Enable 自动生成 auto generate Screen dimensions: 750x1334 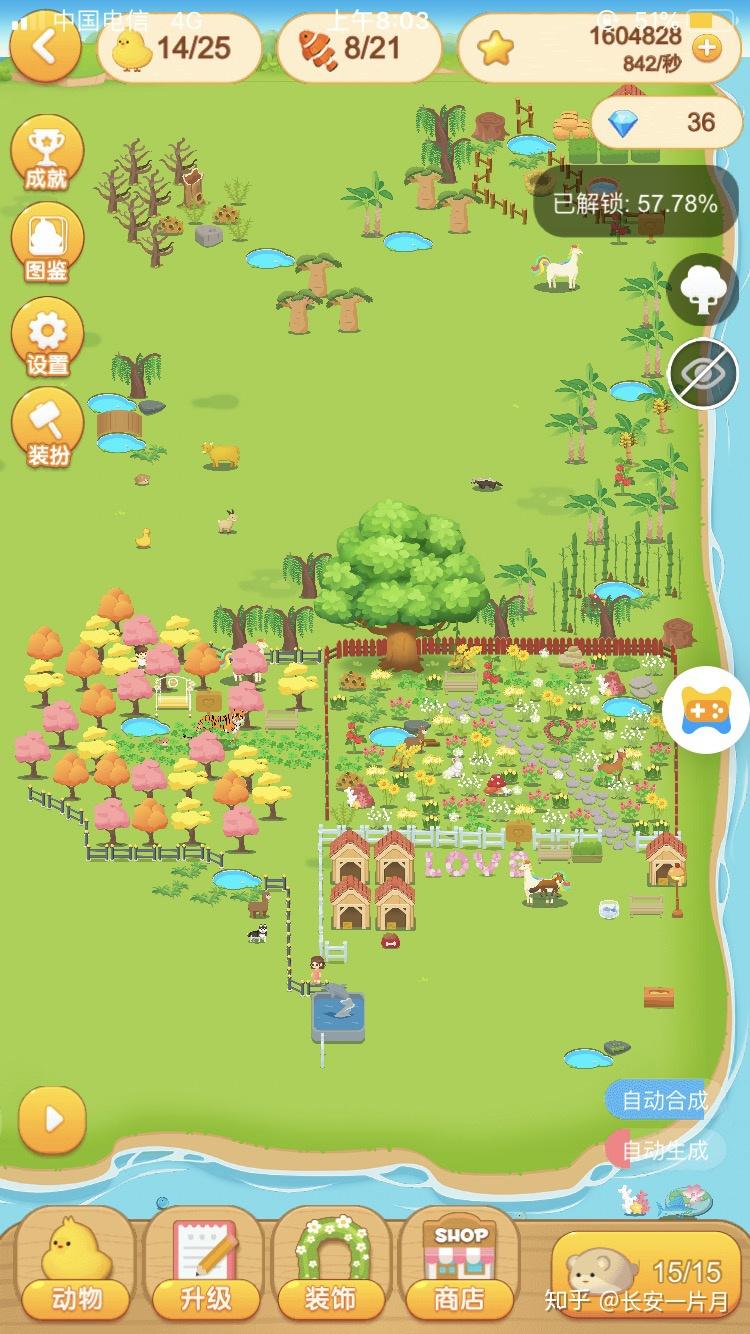(x=663, y=1150)
